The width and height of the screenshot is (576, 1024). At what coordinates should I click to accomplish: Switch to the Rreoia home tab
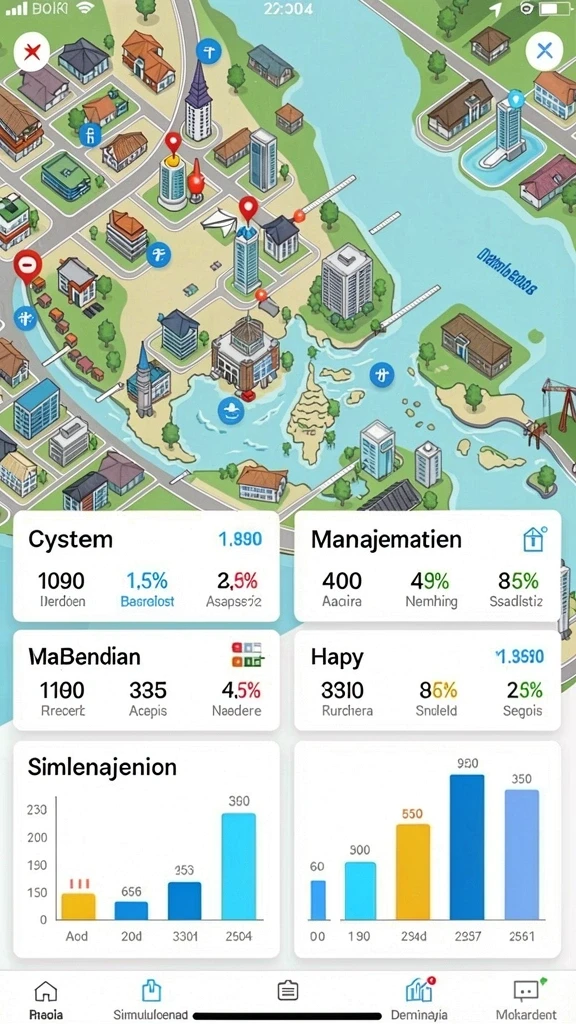(46, 1000)
